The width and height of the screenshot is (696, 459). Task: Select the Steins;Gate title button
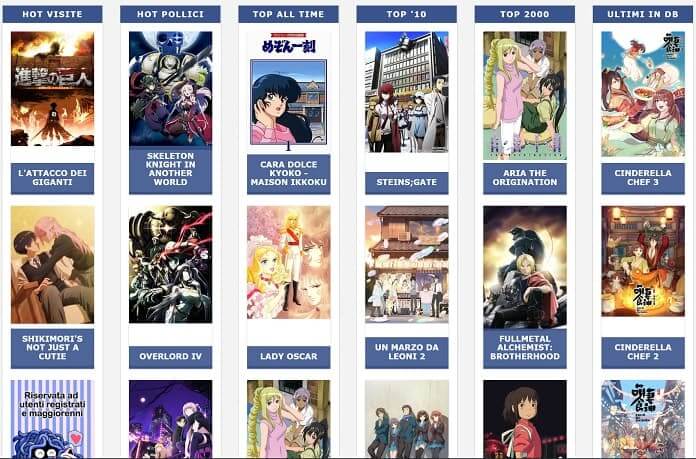click(406, 182)
